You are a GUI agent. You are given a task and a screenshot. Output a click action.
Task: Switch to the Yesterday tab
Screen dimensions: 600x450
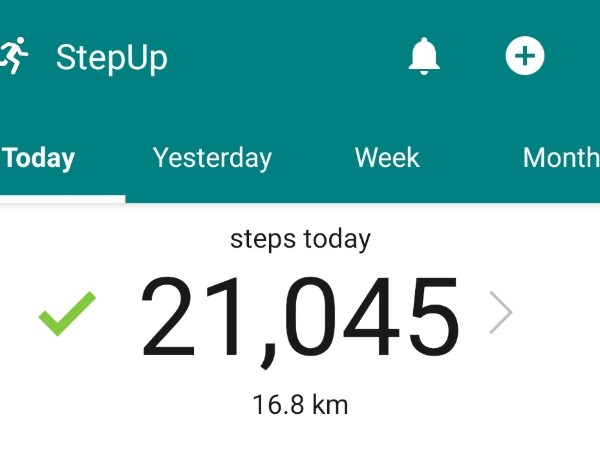212,158
